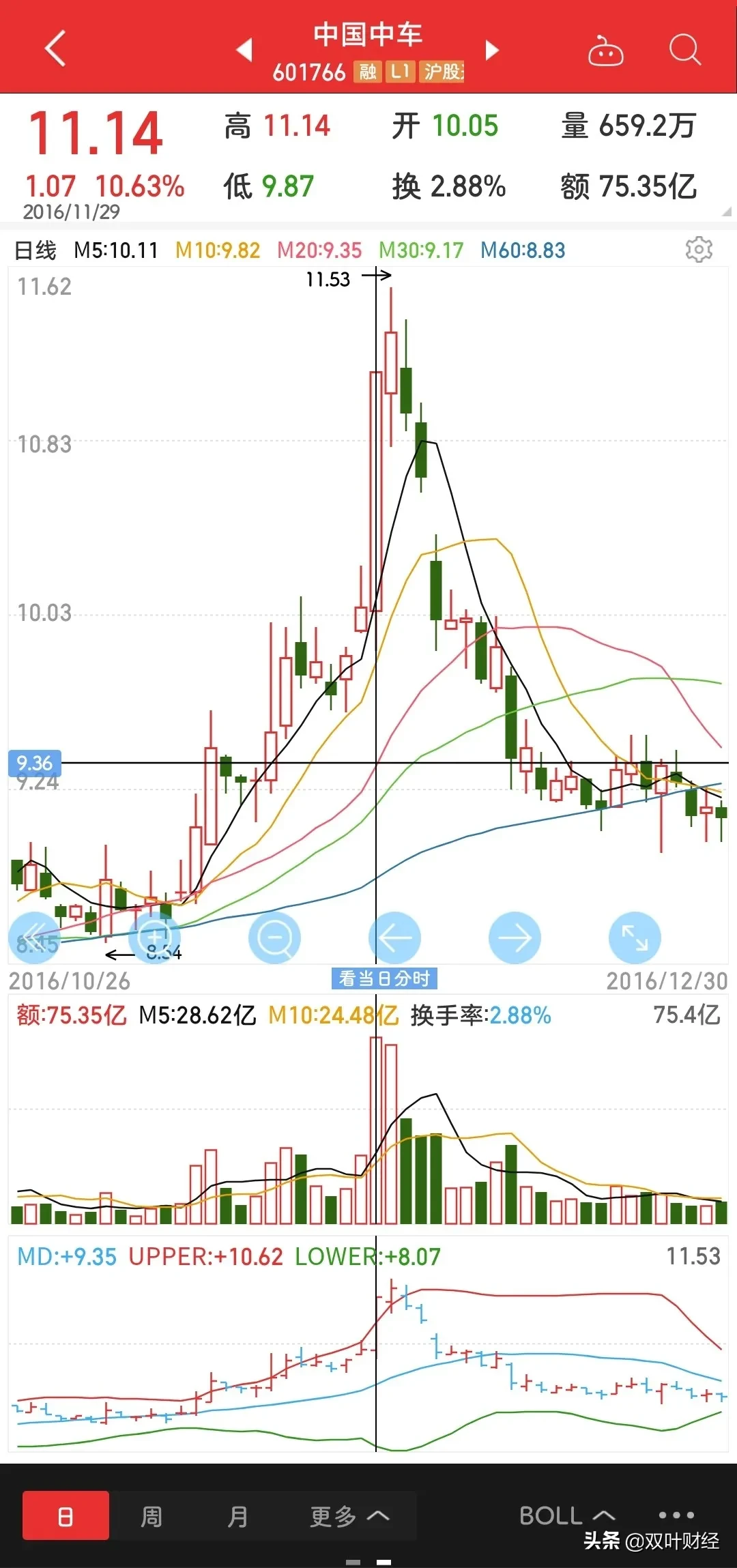Select the 日 daily chart tab

[66, 1516]
